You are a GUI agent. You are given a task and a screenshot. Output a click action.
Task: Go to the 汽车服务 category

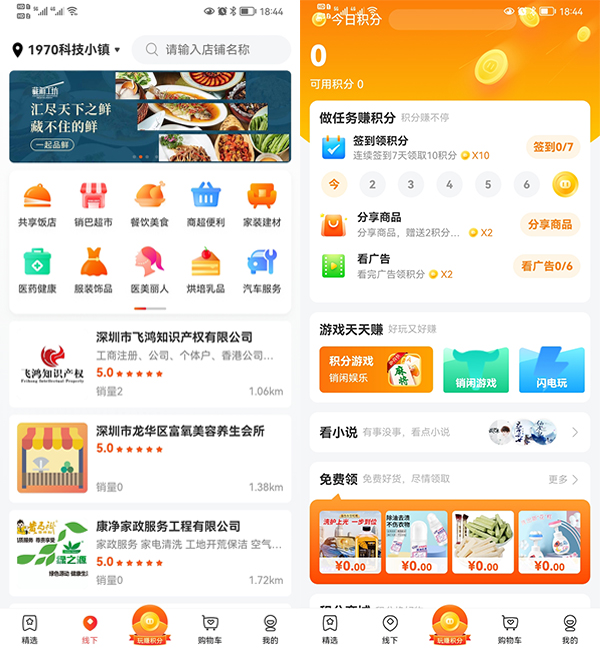pyautogui.click(x=262, y=270)
